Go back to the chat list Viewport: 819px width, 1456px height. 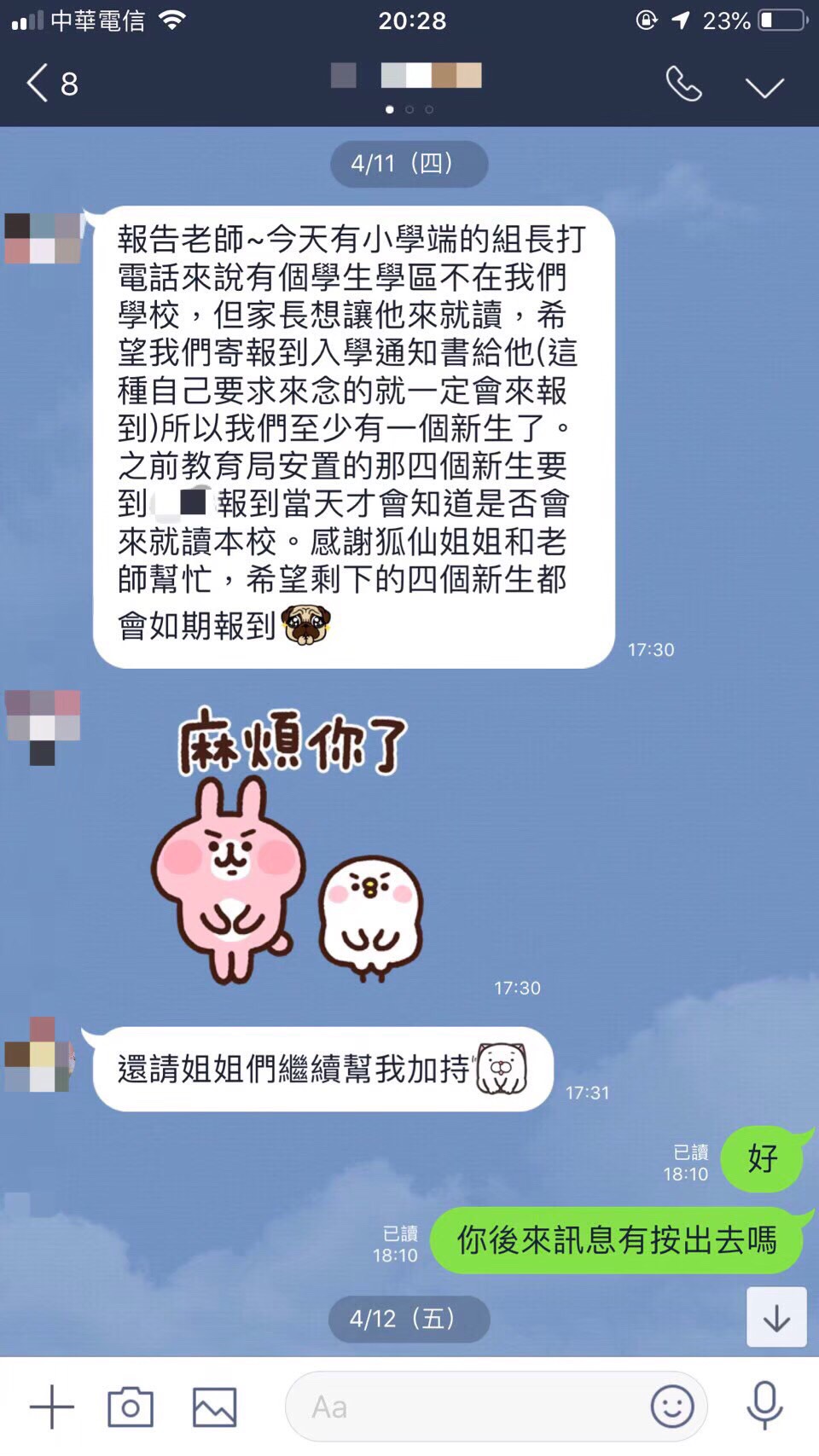click(x=49, y=84)
